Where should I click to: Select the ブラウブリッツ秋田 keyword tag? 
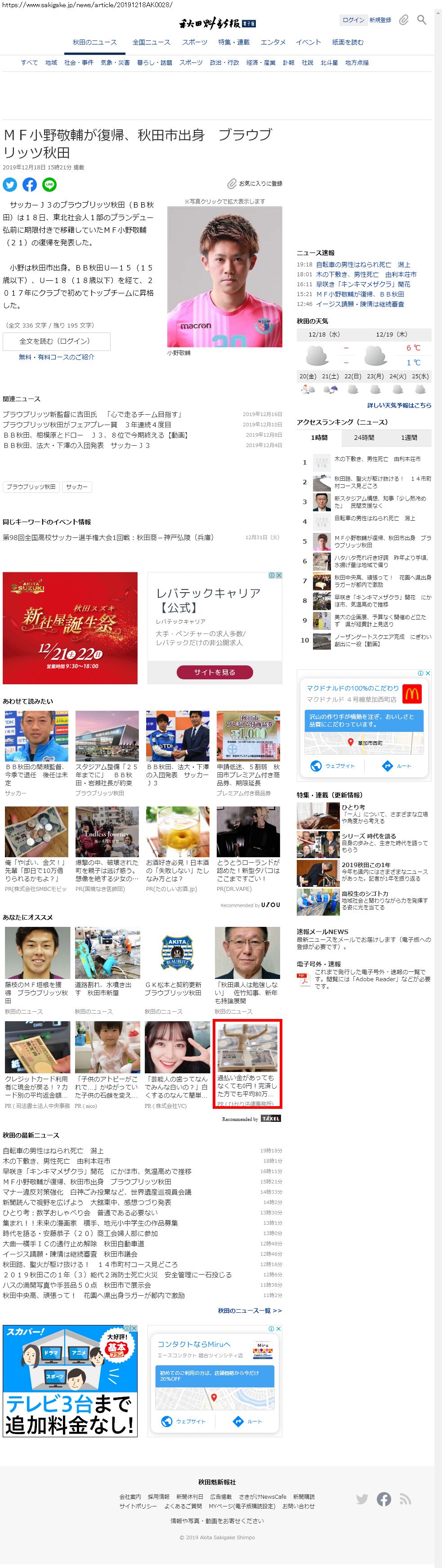(x=31, y=487)
